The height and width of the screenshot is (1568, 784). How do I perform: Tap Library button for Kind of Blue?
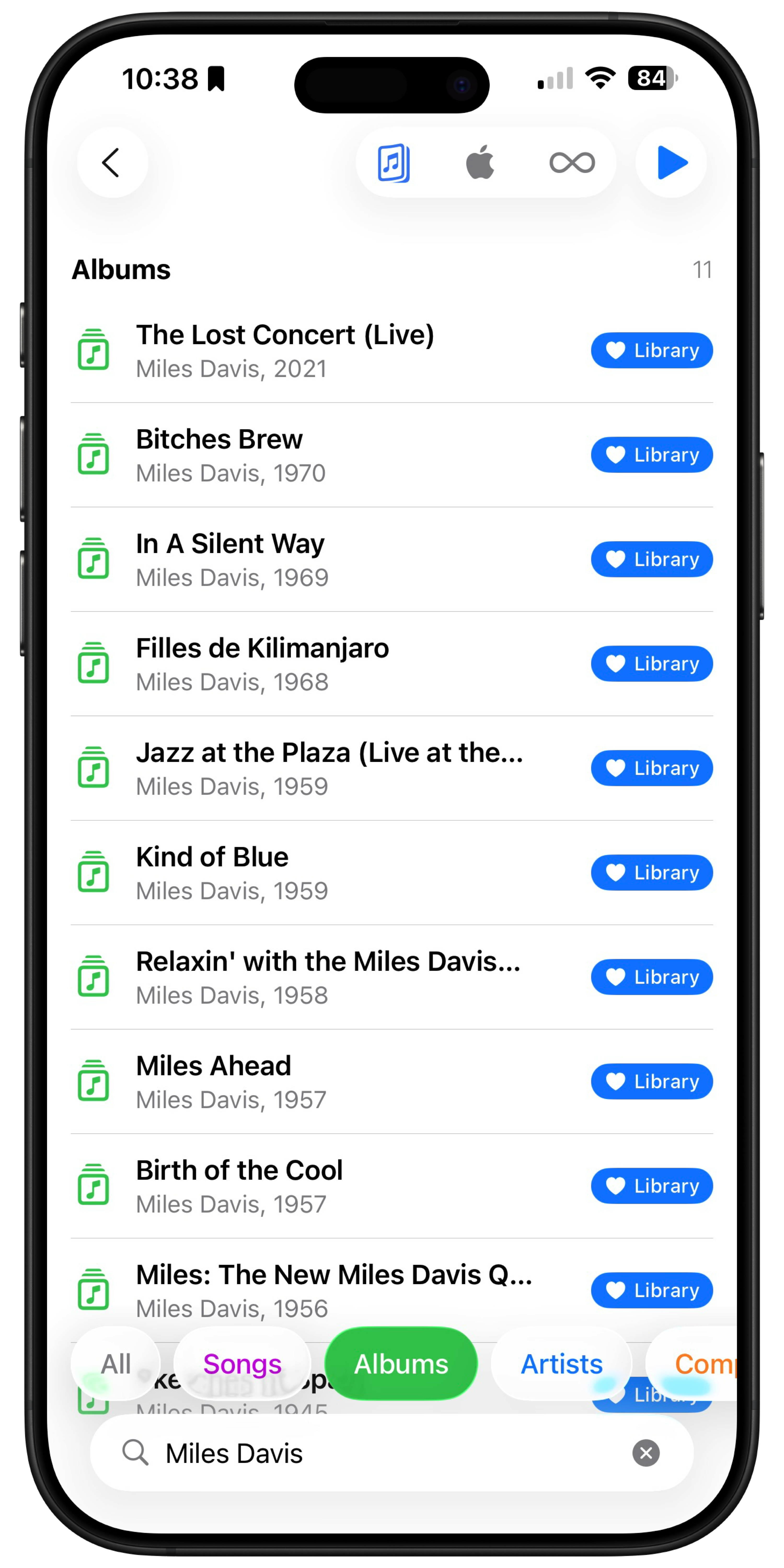[651, 872]
